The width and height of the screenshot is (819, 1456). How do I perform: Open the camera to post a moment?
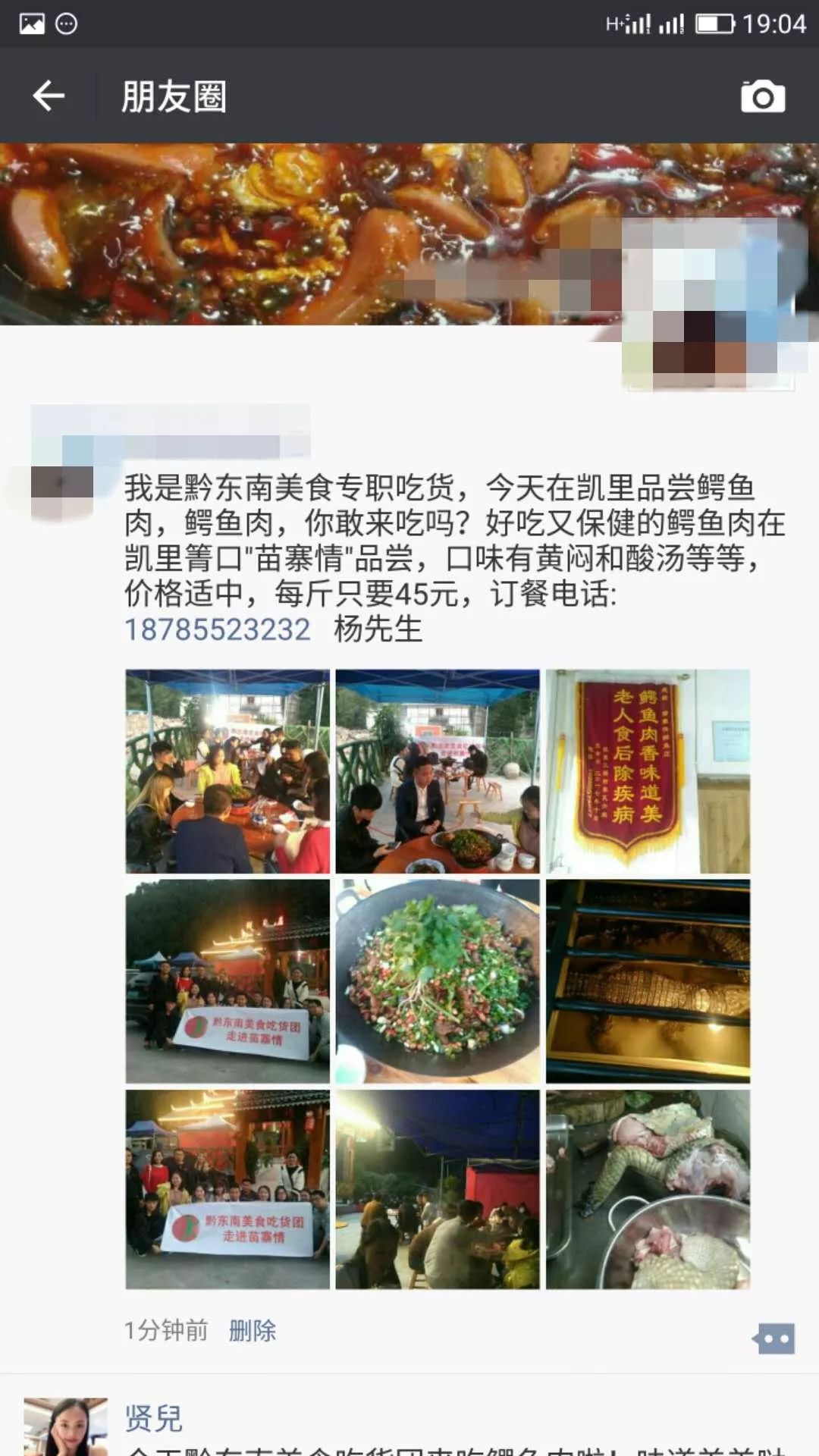coord(763,96)
